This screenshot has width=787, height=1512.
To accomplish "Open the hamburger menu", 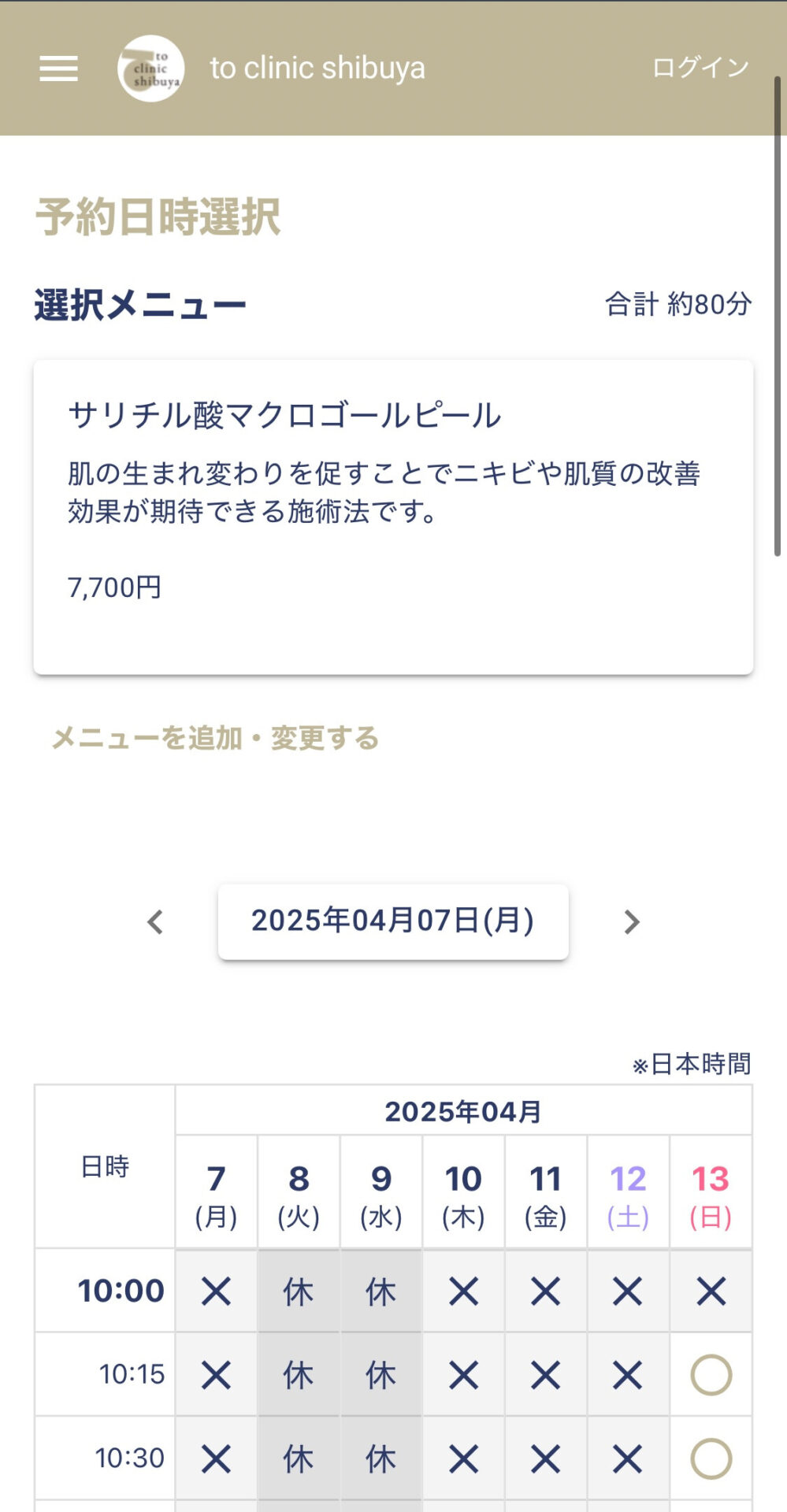I will click(59, 69).
